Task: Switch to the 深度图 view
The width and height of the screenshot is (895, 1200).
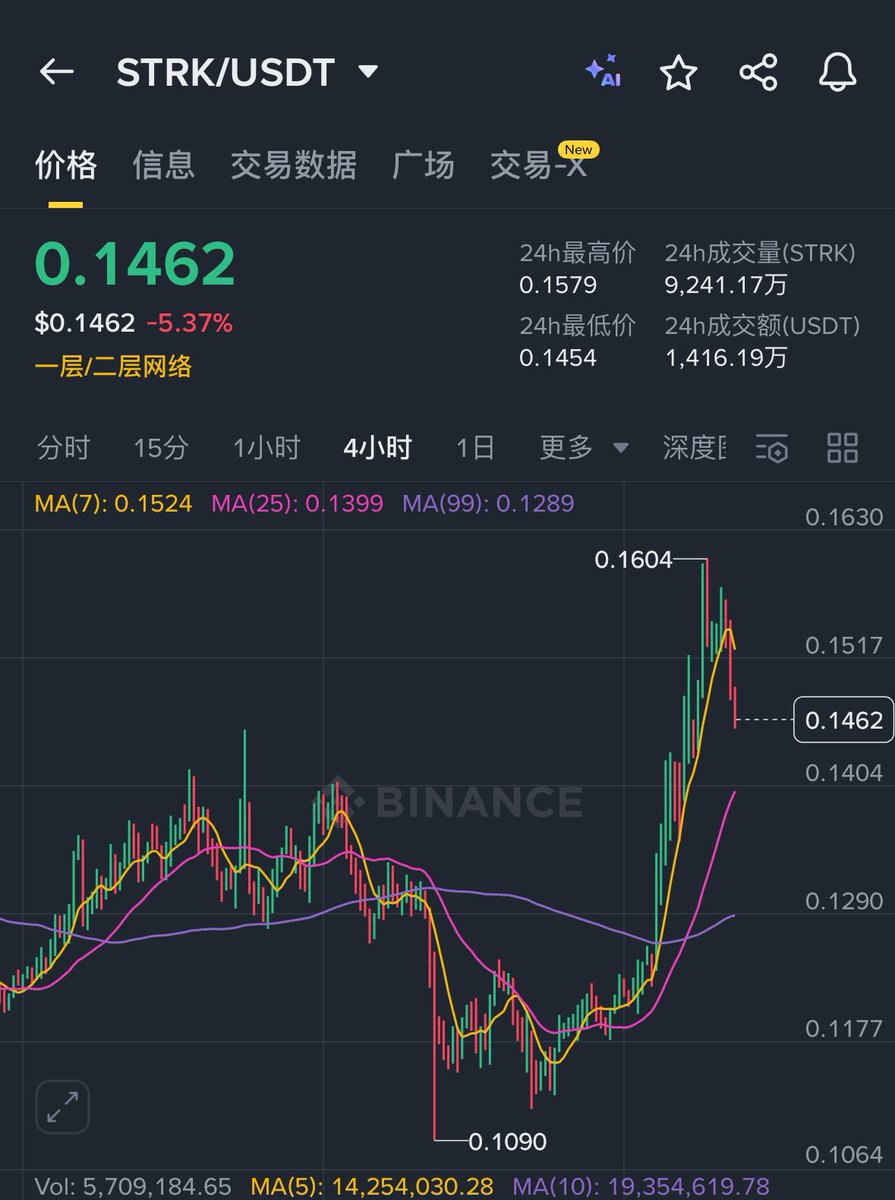Action: (694, 448)
